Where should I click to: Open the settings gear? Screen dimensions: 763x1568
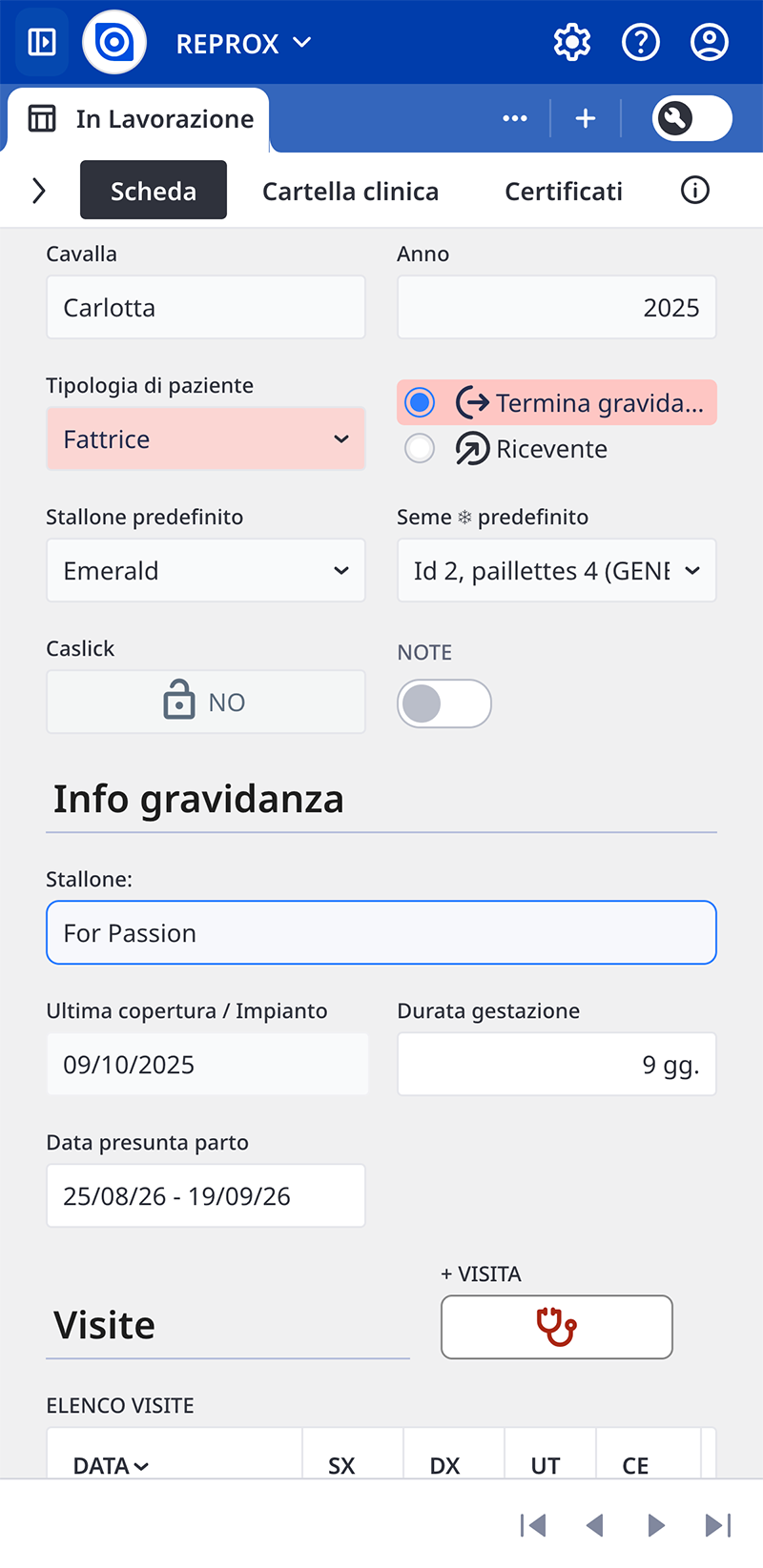pos(571,41)
